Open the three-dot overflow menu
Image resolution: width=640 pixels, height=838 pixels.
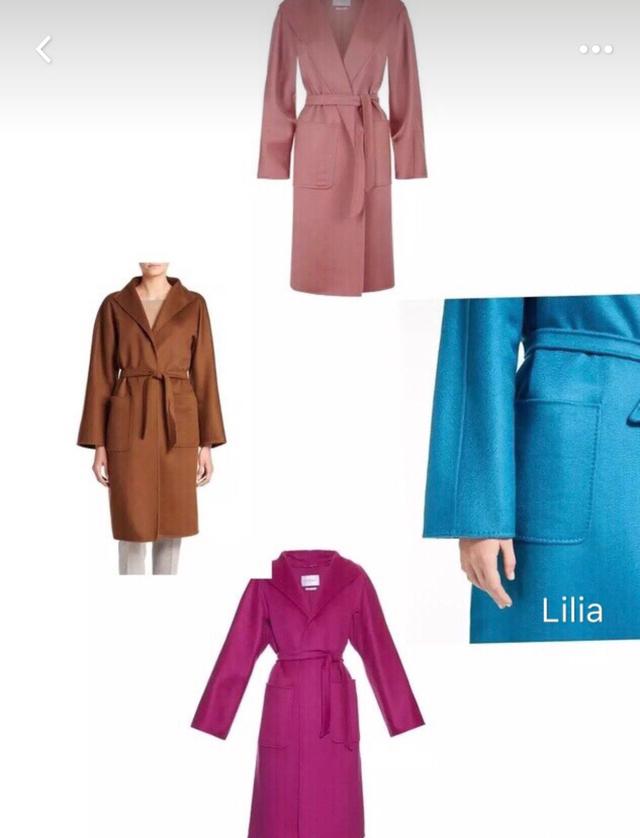[595, 49]
